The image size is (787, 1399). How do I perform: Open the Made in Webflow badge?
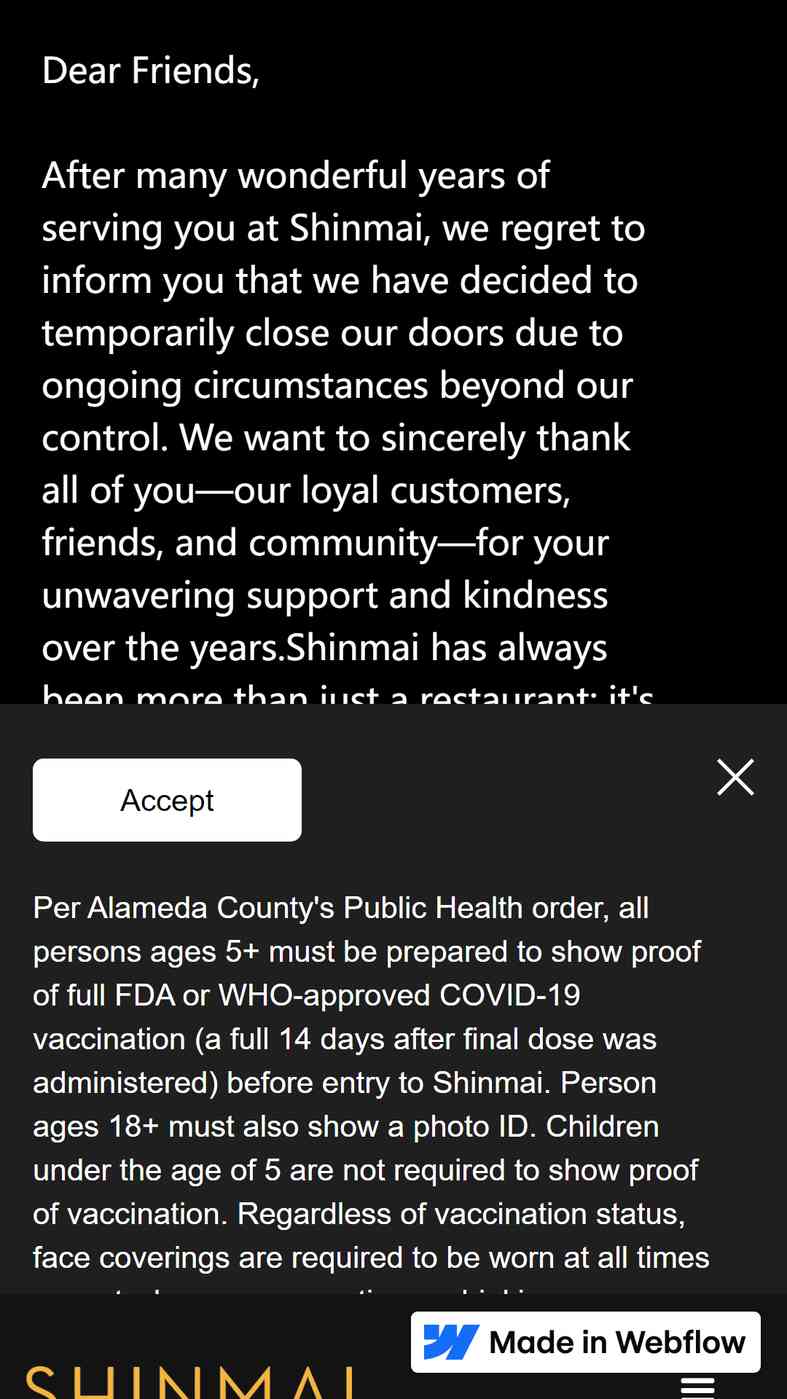coord(586,1342)
